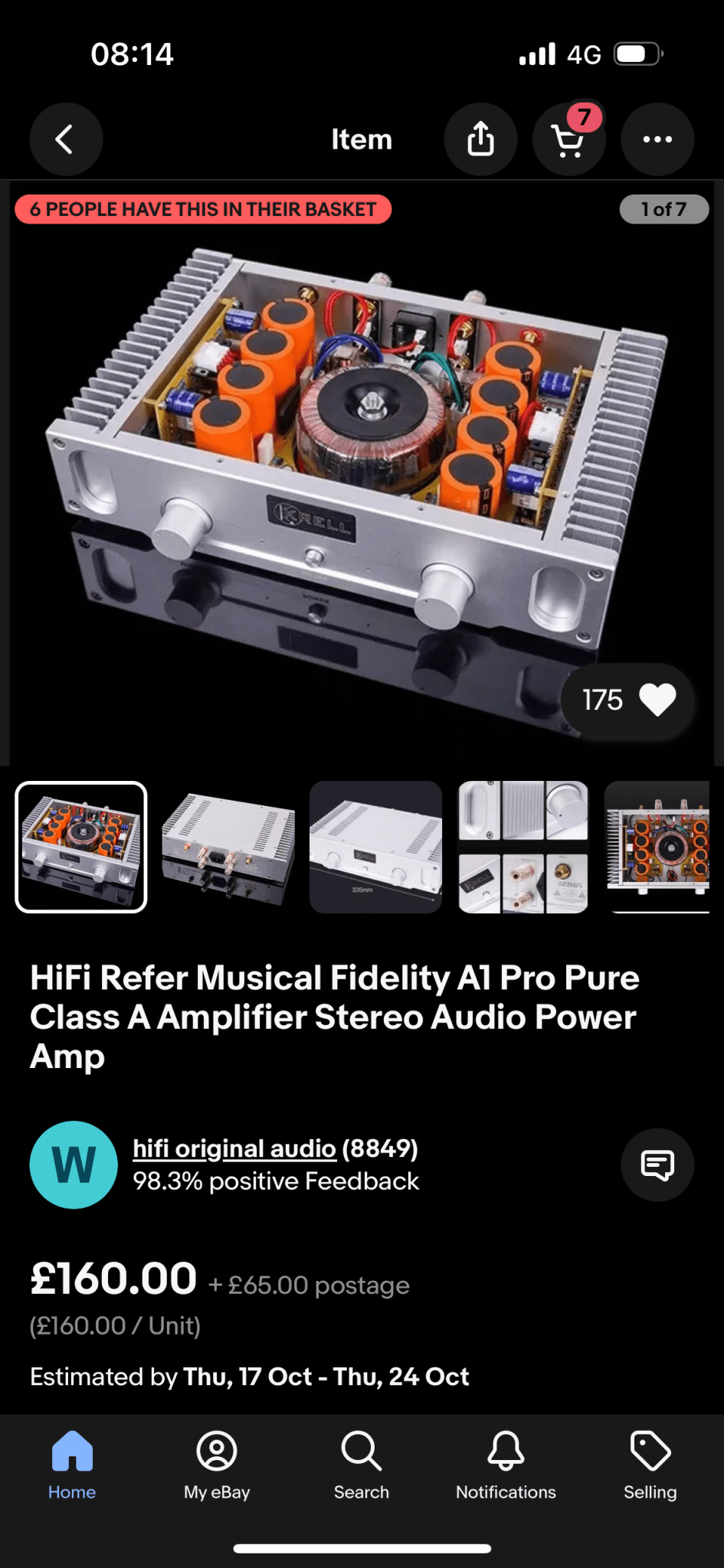Share this amplifier listing
The image size is (724, 1568).
480,139
